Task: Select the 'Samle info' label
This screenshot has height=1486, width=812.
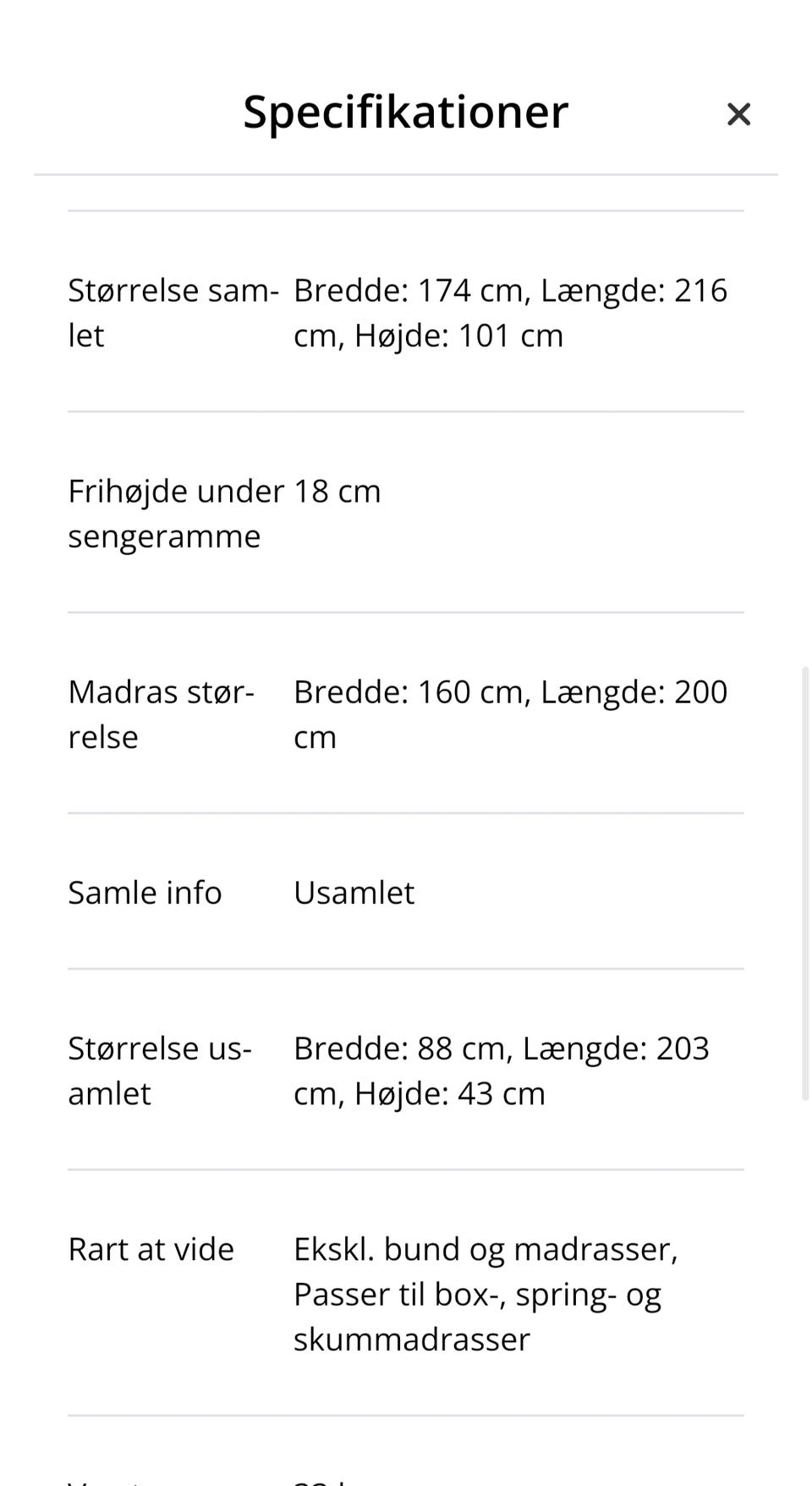Action: tap(144, 892)
